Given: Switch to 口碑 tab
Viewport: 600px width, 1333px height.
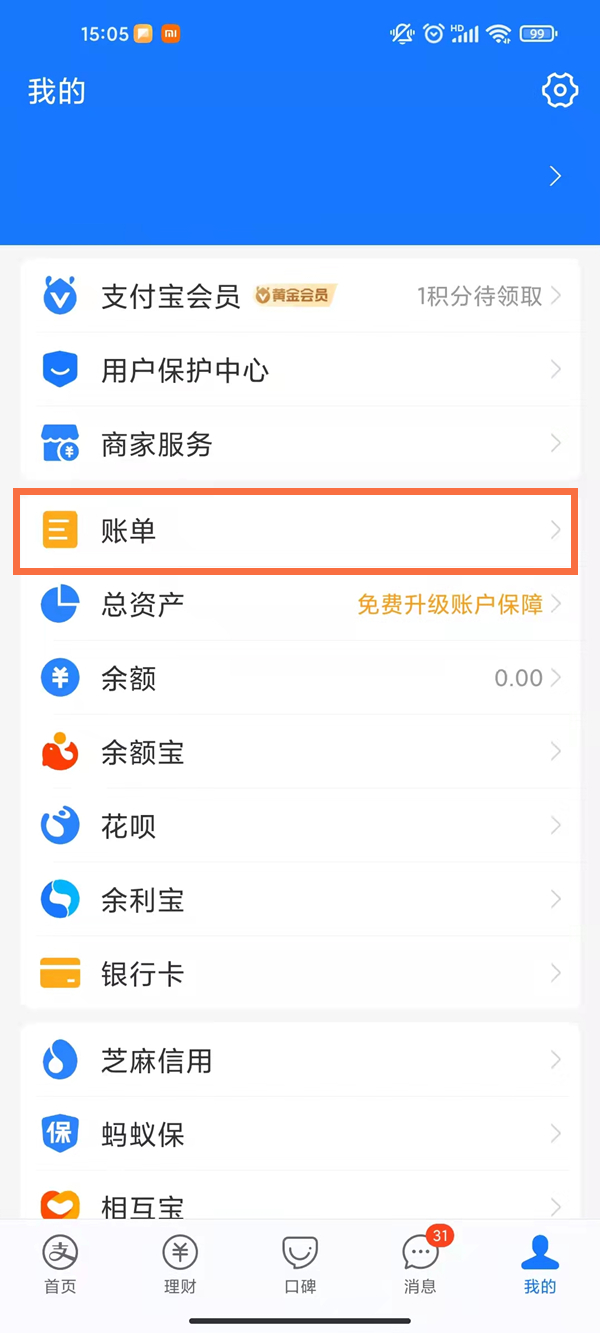Looking at the screenshot, I should pyautogui.click(x=300, y=1265).
